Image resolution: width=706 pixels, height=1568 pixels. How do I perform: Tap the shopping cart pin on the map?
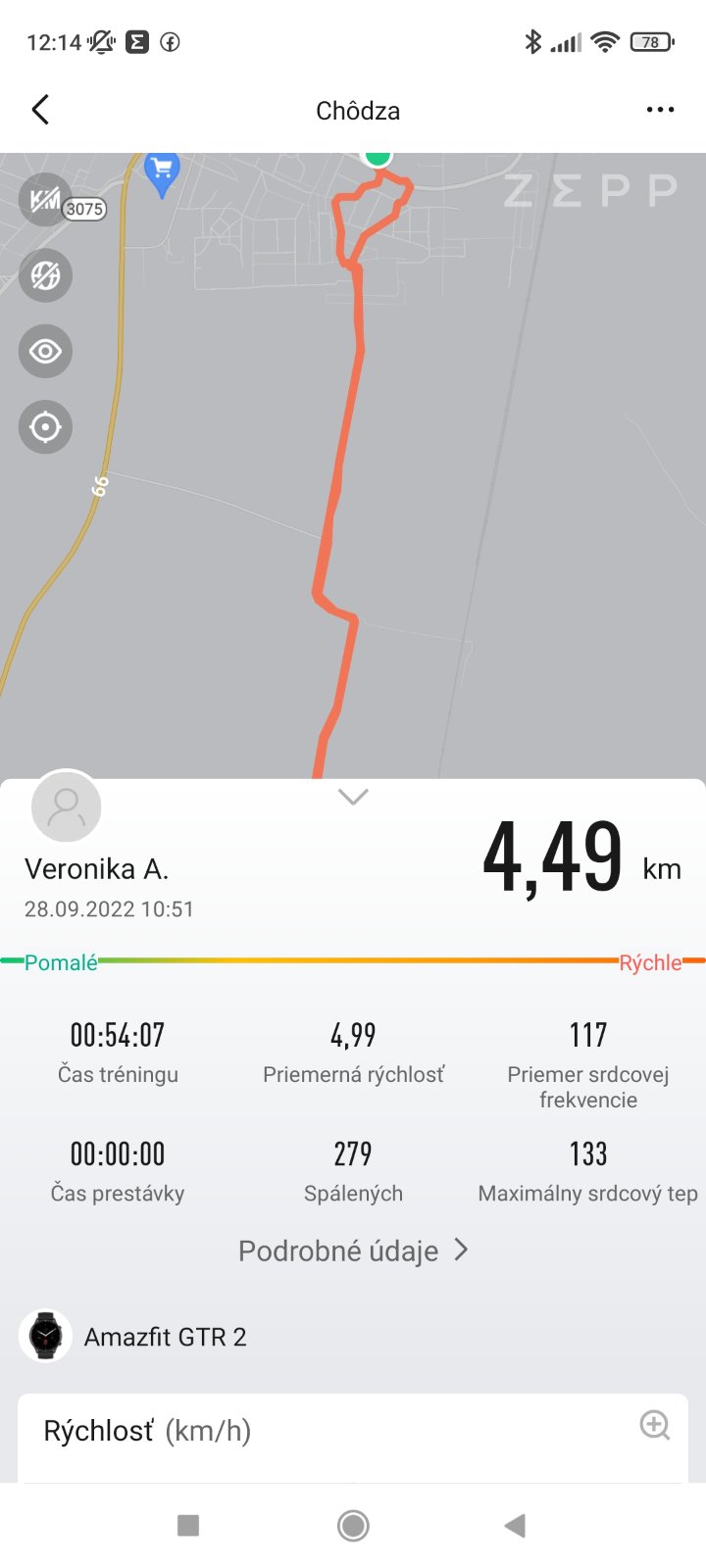(x=162, y=172)
